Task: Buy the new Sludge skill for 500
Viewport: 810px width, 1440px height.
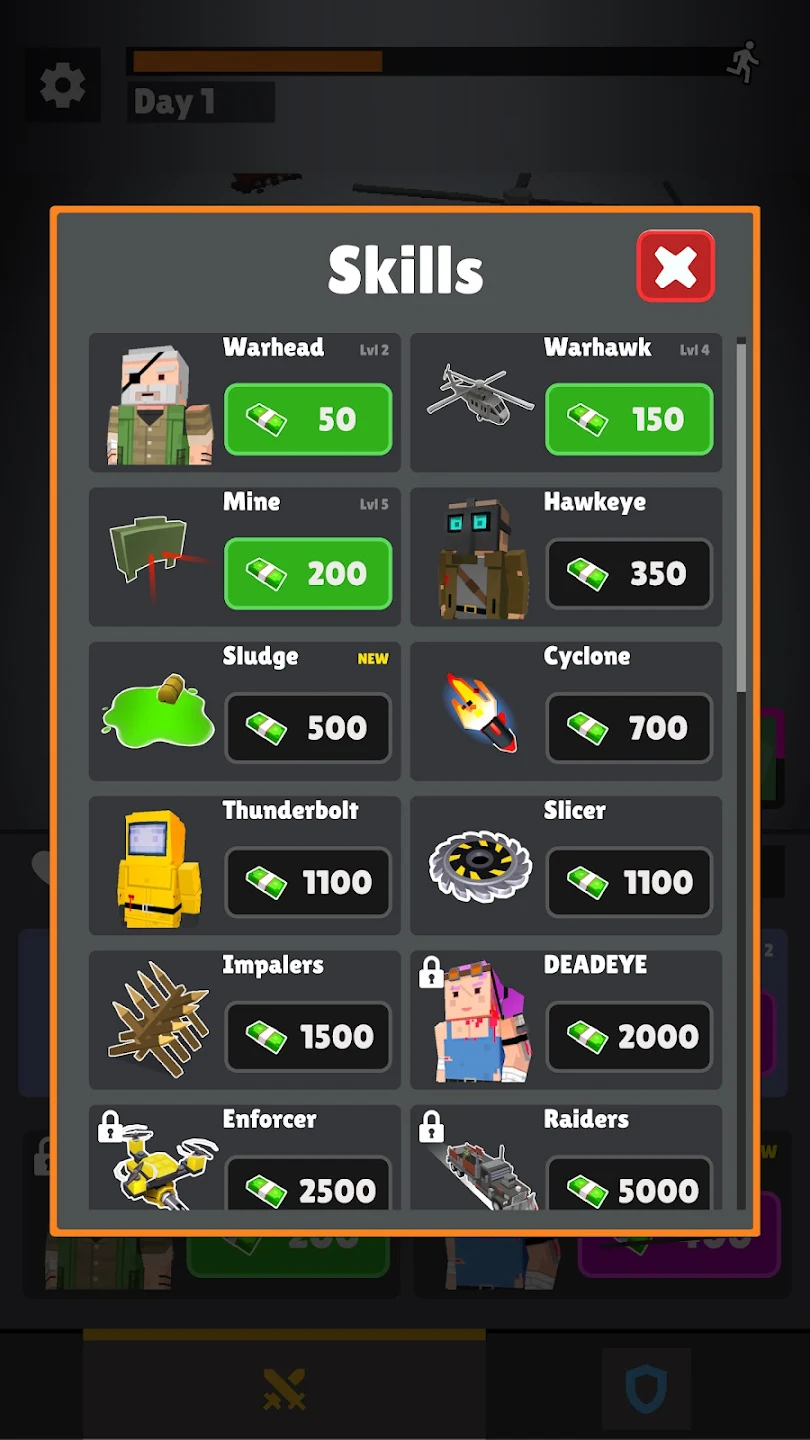Action: pyautogui.click(x=308, y=727)
